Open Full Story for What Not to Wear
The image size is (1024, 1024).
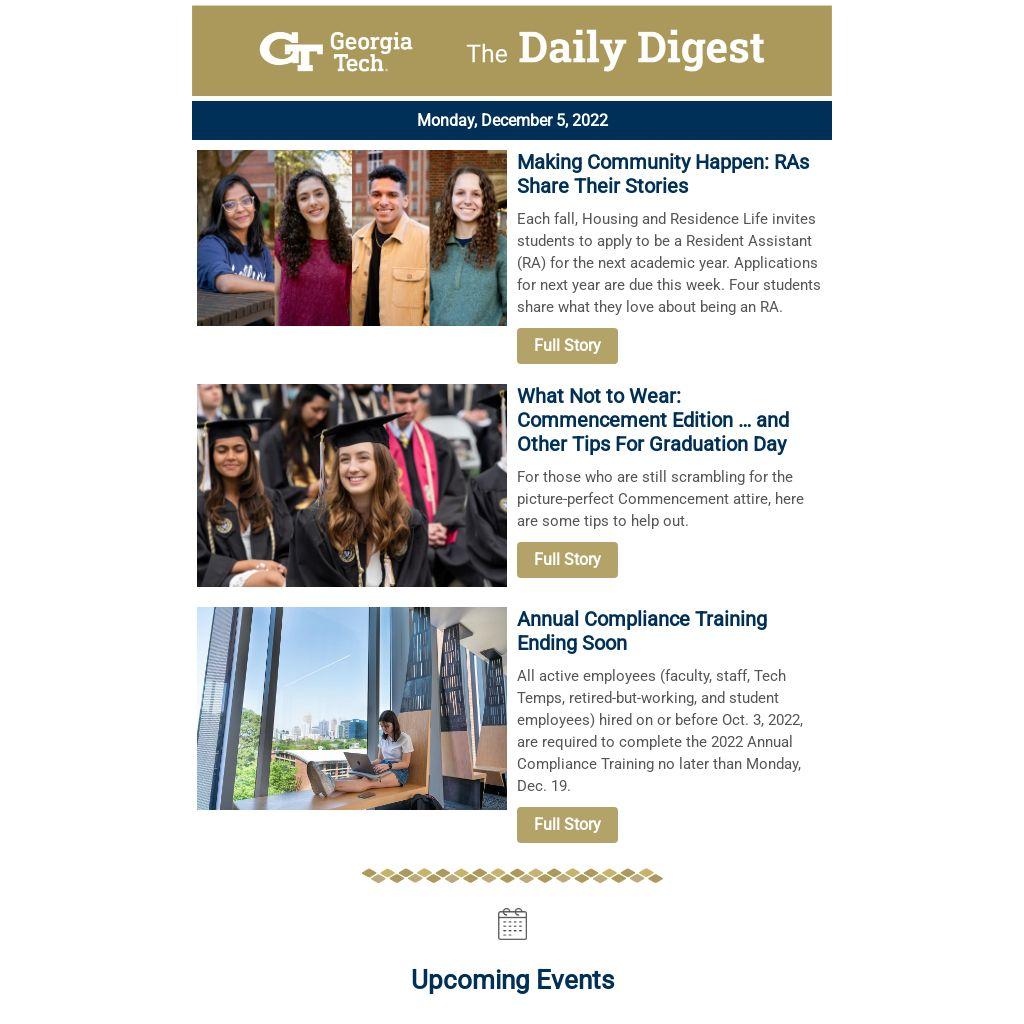coord(567,560)
